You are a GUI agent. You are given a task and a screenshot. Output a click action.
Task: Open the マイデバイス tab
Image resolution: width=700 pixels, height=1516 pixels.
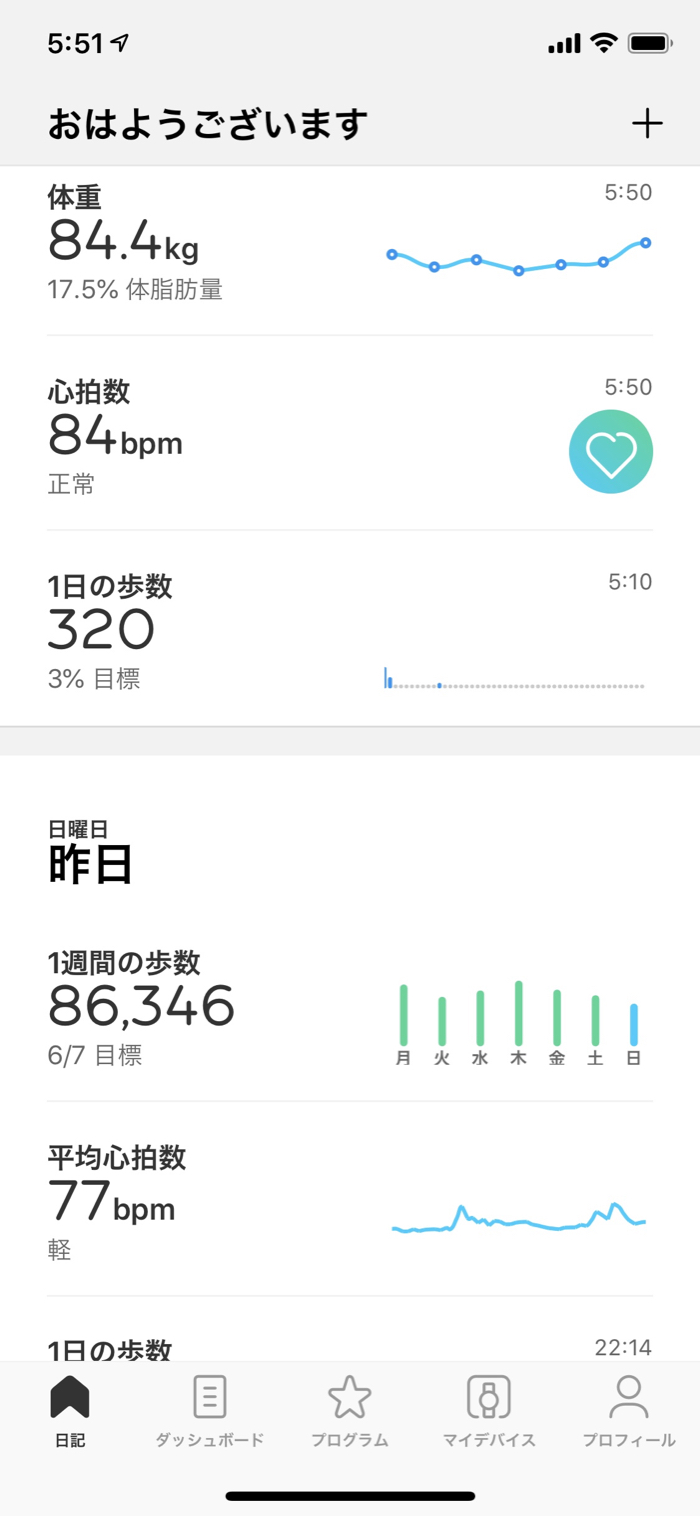pyautogui.click(x=489, y=1411)
